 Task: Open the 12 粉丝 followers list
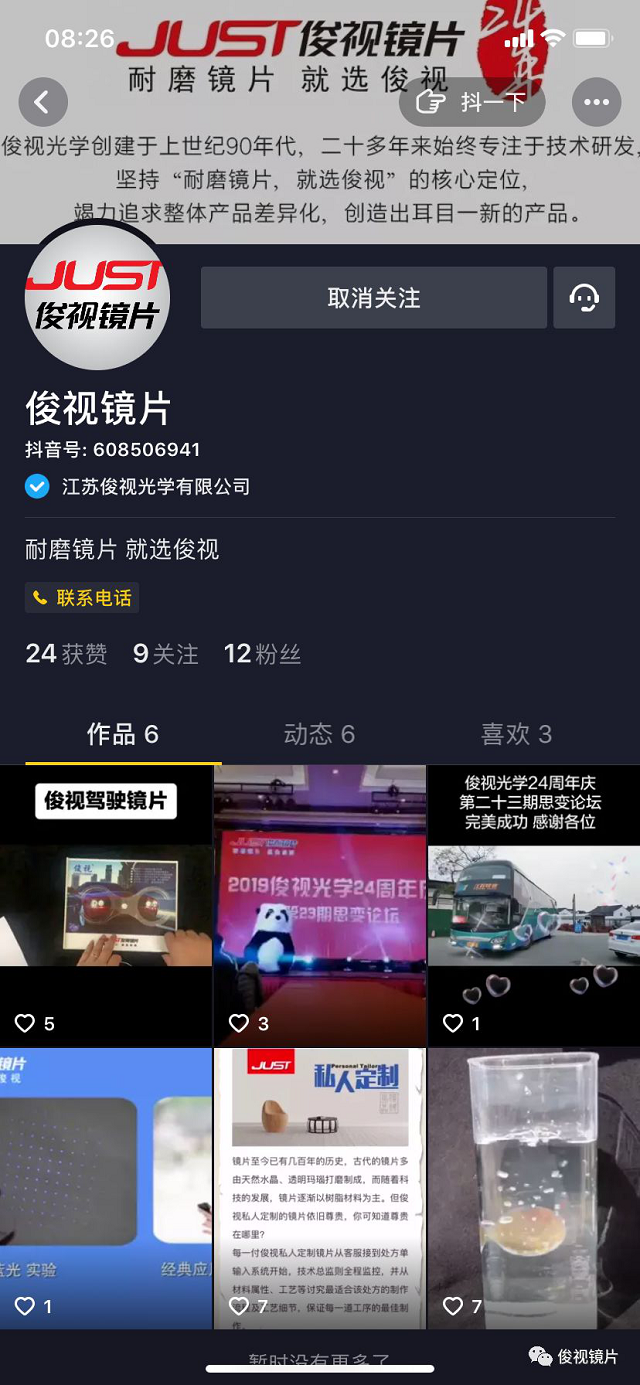[x=262, y=654]
